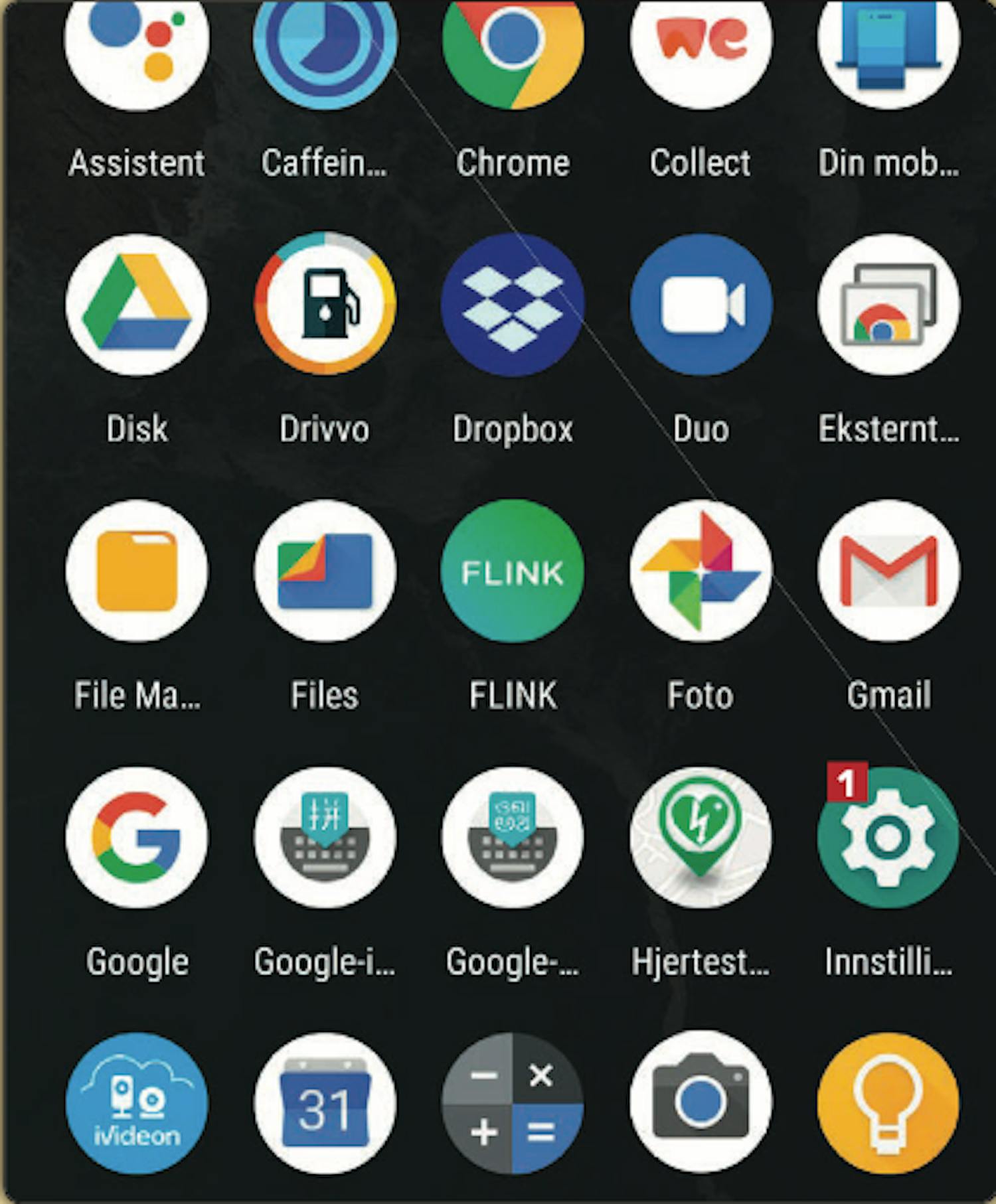Open Gmail
The width and height of the screenshot is (996, 1204).
[x=888, y=571]
